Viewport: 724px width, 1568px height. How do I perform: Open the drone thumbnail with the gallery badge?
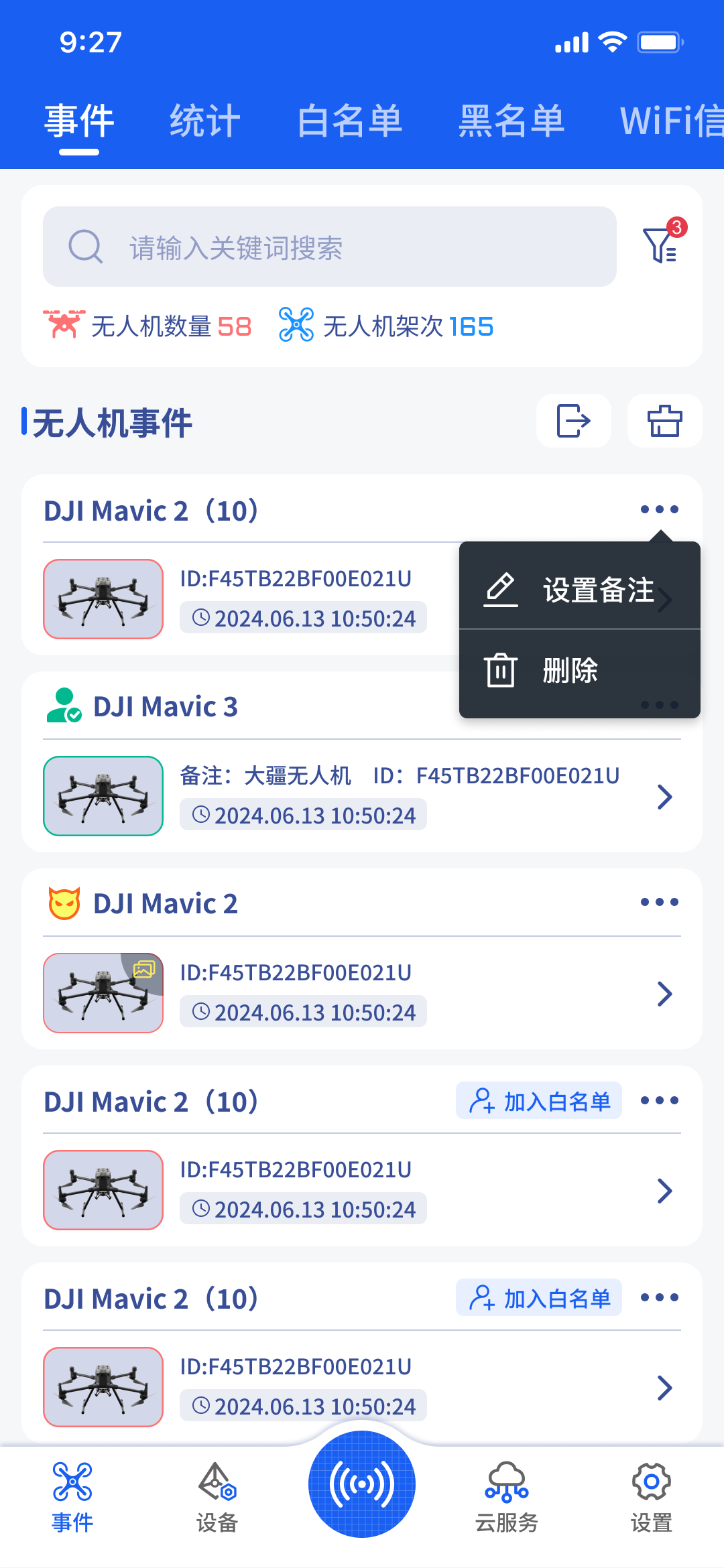(103, 993)
